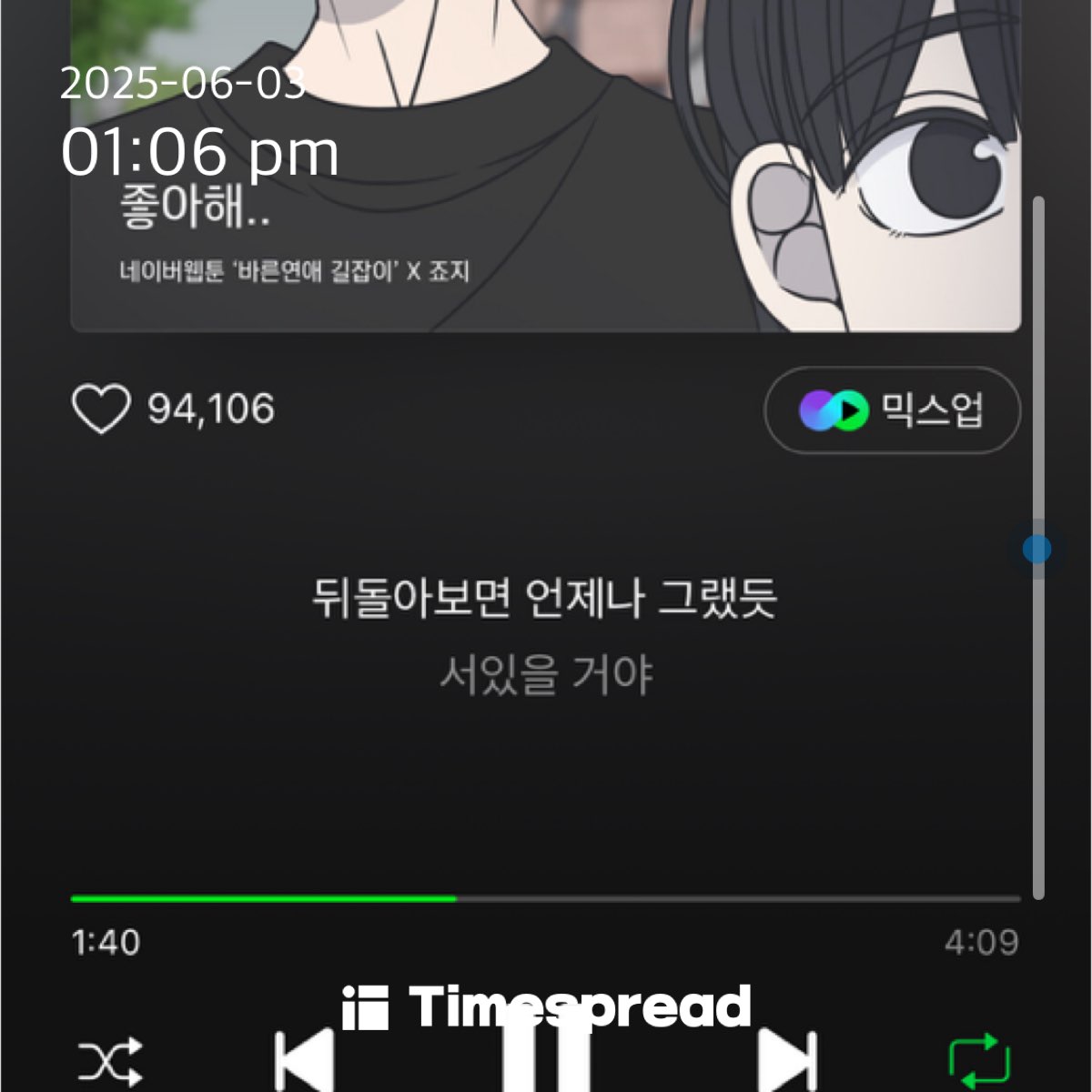The width and height of the screenshot is (1092, 1092).
Task: Open the full lyrics view
Action: (545, 637)
